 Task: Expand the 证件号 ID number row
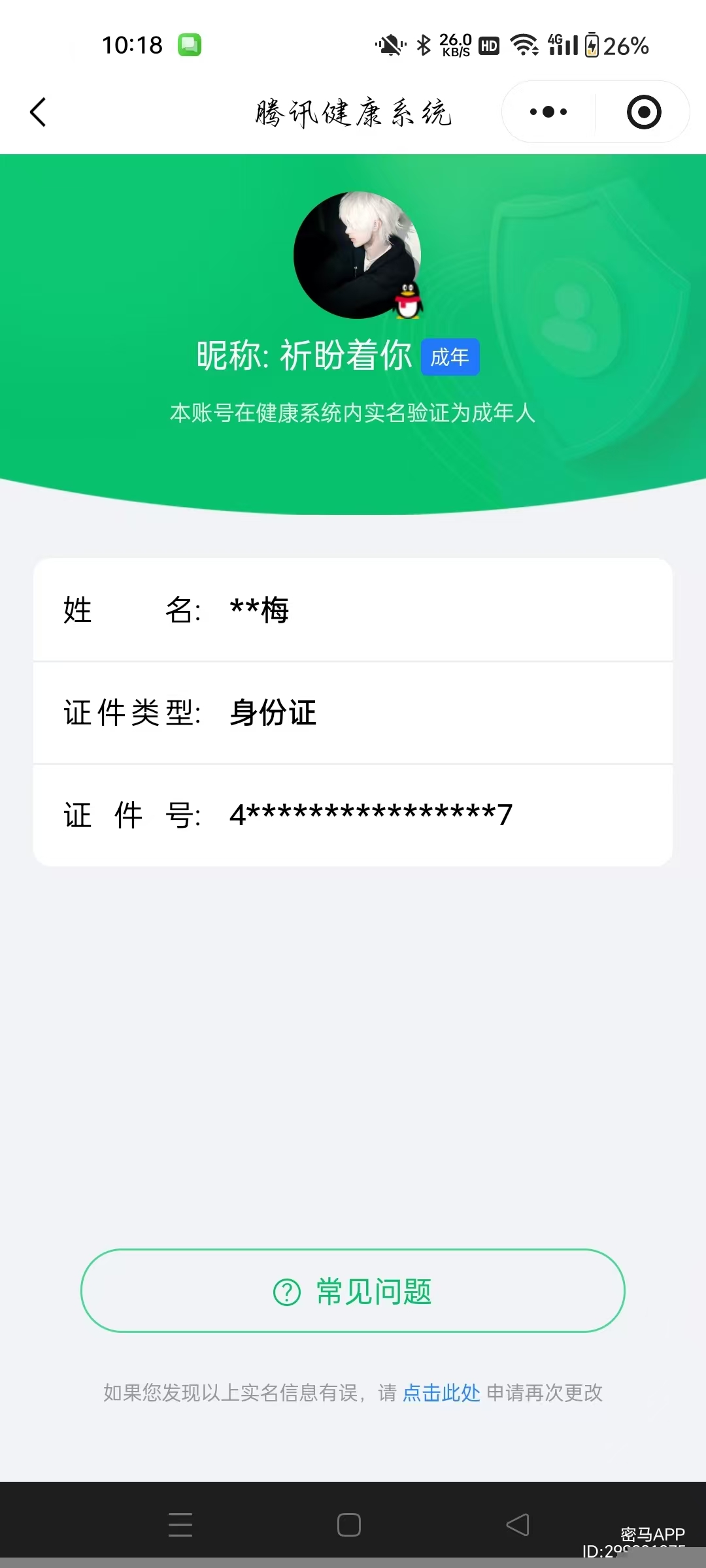tap(353, 813)
